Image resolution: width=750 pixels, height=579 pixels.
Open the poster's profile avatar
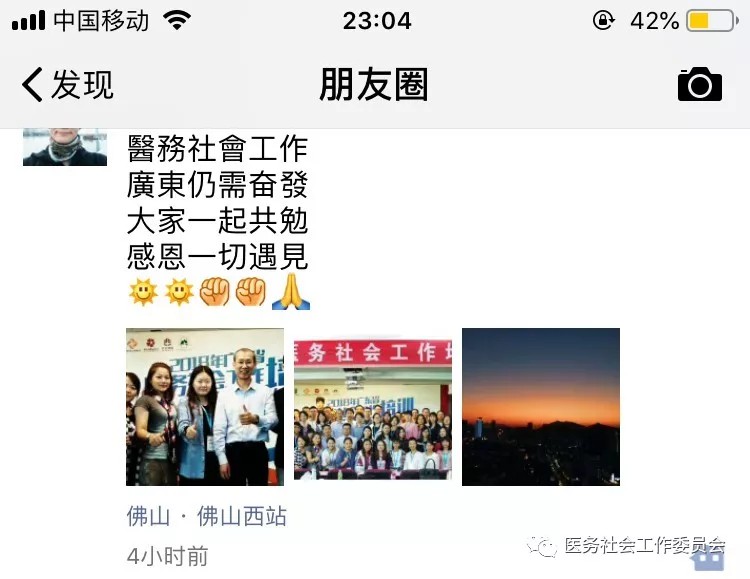pyautogui.click(x=64, y=146)
